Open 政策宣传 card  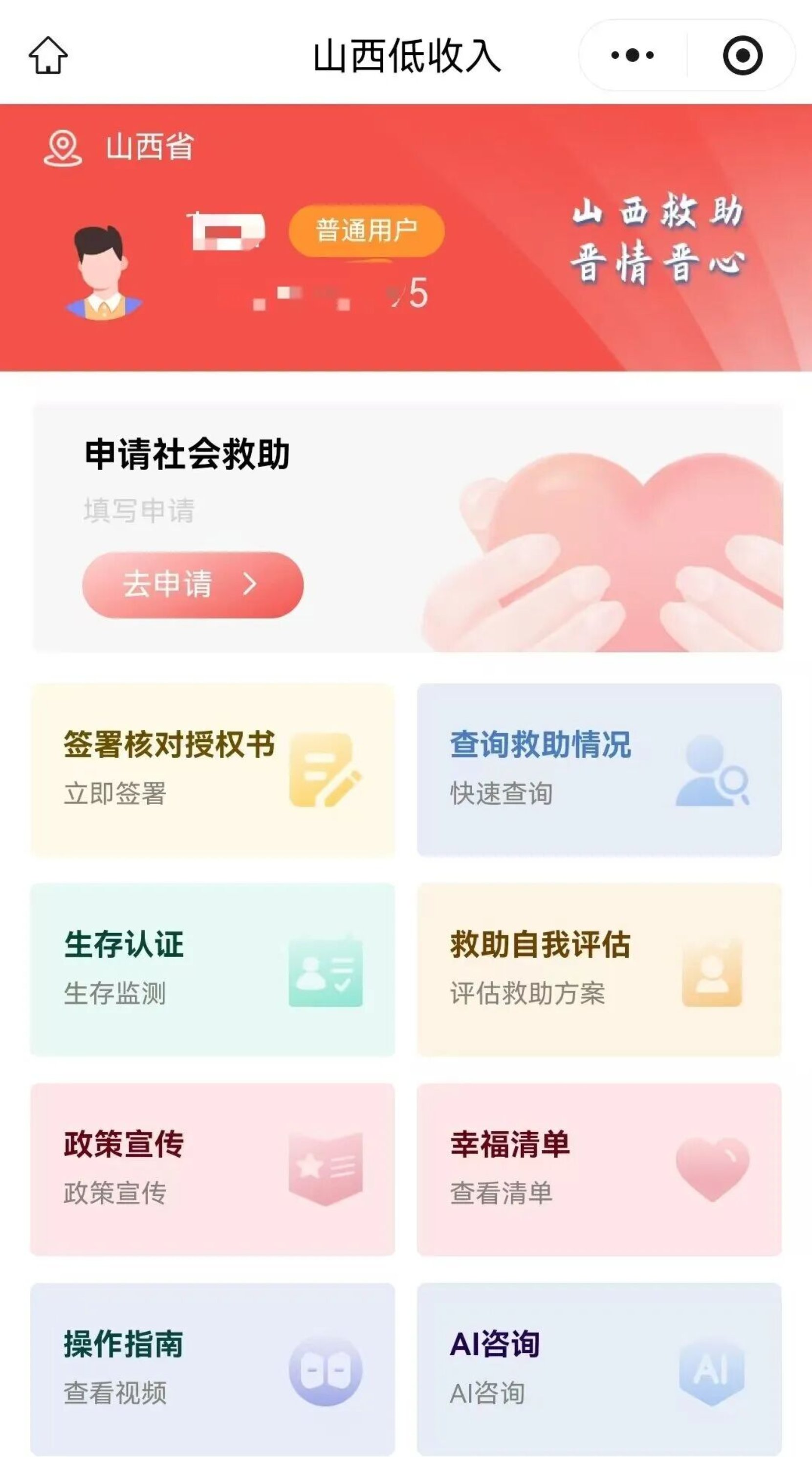tap(213, 1169)
